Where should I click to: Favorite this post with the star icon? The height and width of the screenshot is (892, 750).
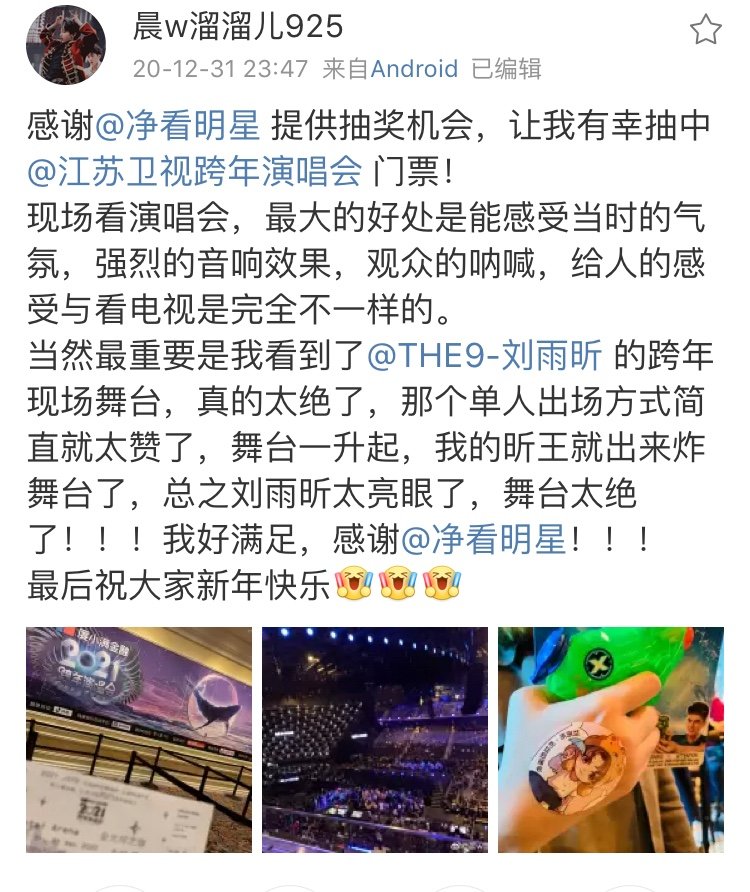click(706, 30)
